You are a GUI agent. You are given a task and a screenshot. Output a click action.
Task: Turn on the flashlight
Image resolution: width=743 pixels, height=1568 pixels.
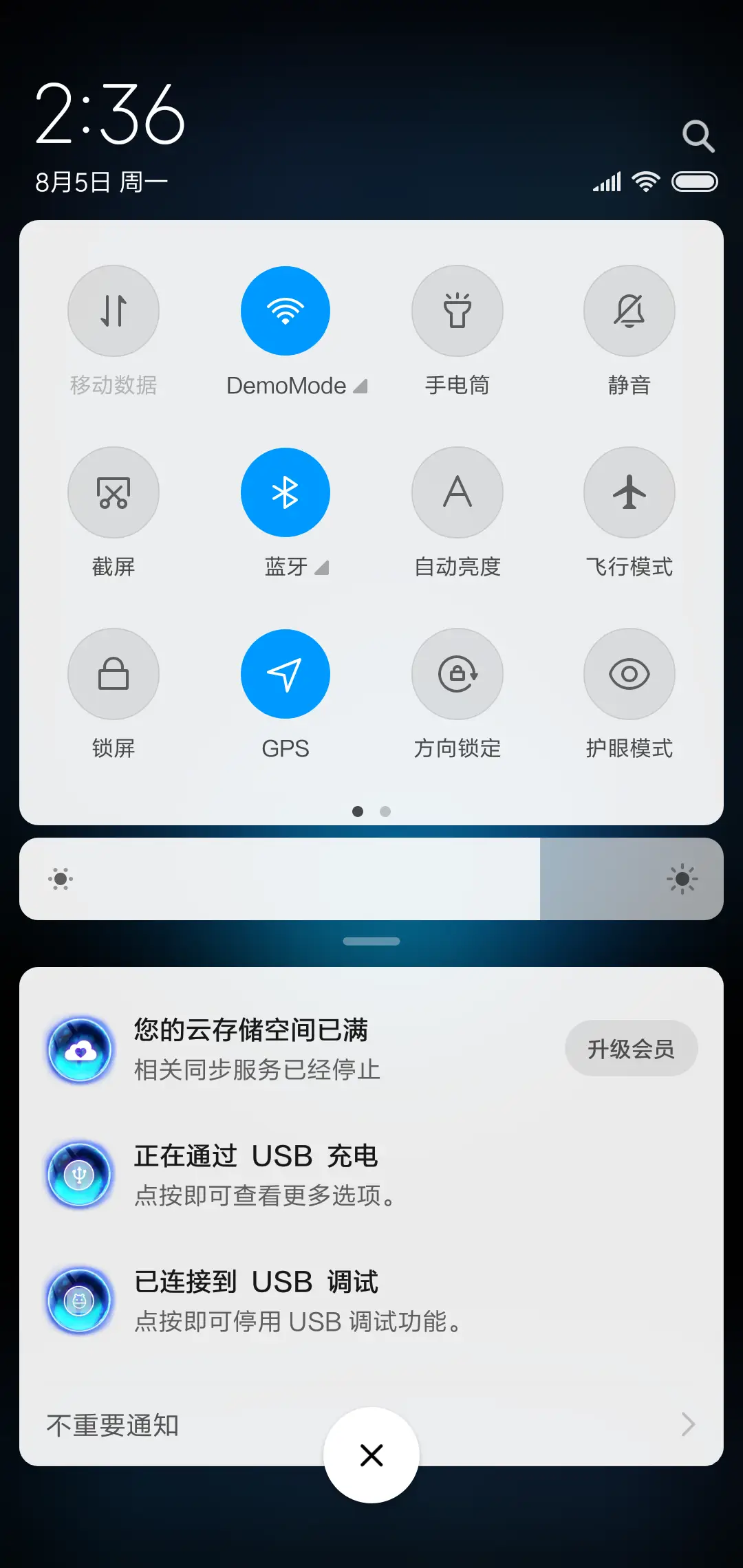[457, 311]
